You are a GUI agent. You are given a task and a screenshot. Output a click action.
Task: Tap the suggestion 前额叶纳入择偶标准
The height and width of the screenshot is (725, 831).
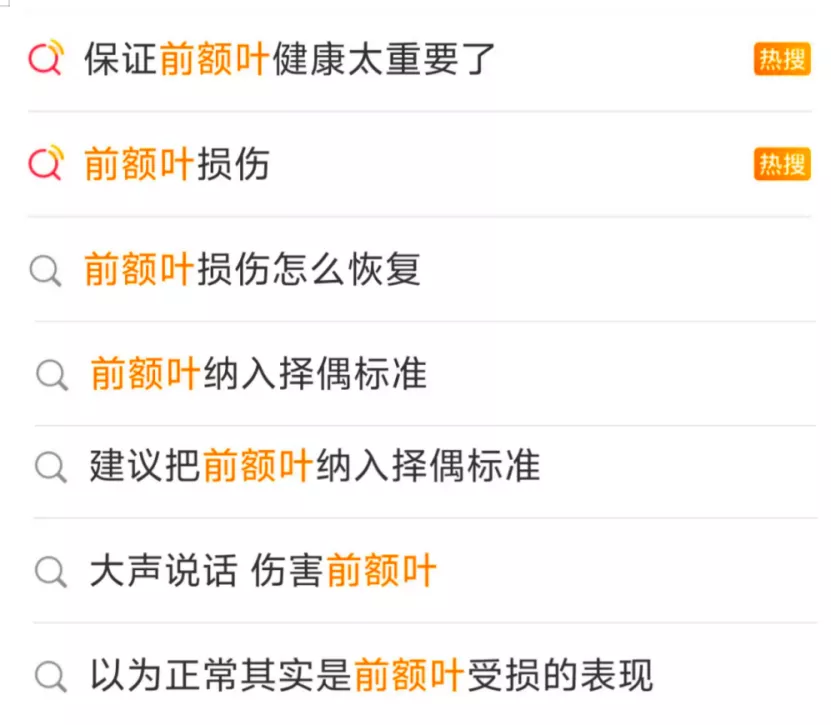click(258, 374)
